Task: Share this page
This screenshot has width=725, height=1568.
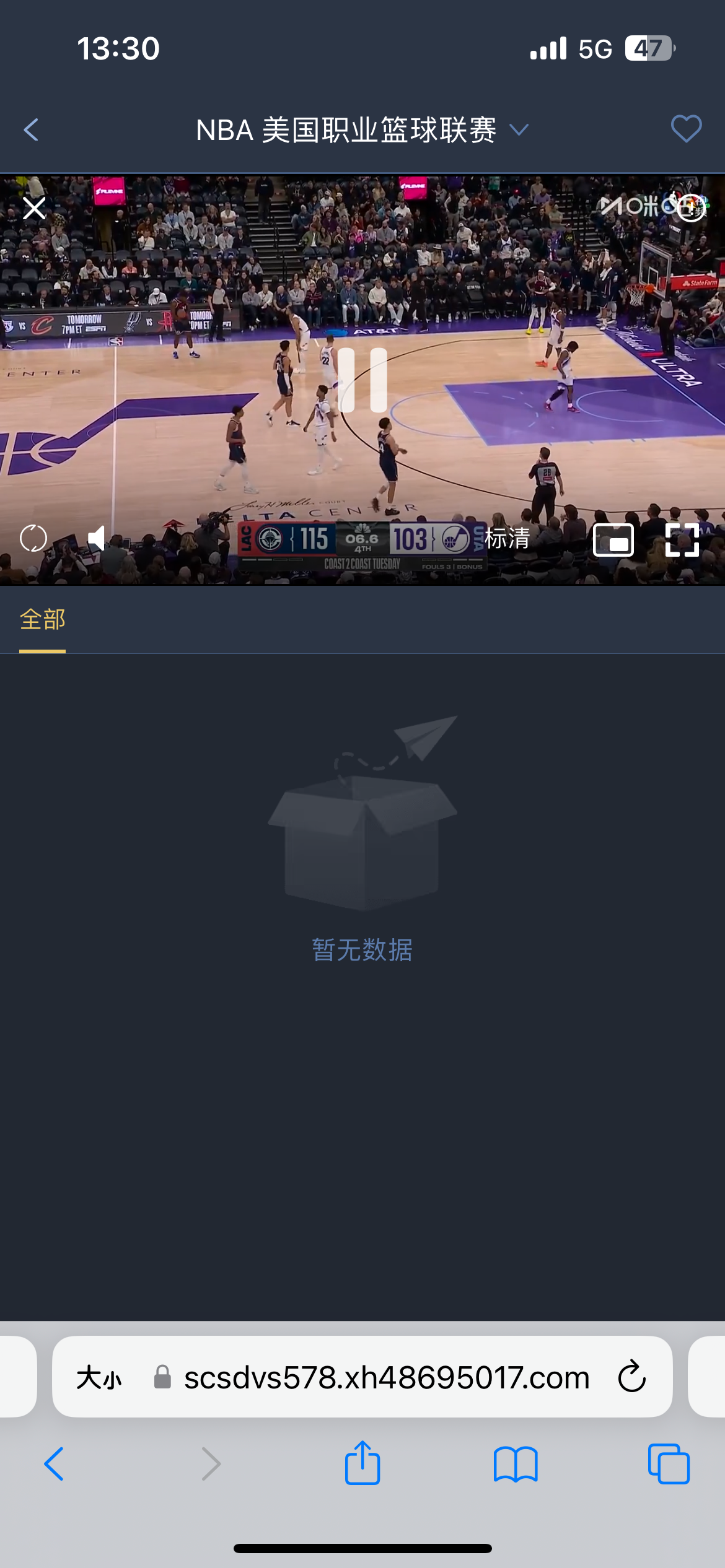Action: pyautogui.click(x=362, y=1463)
